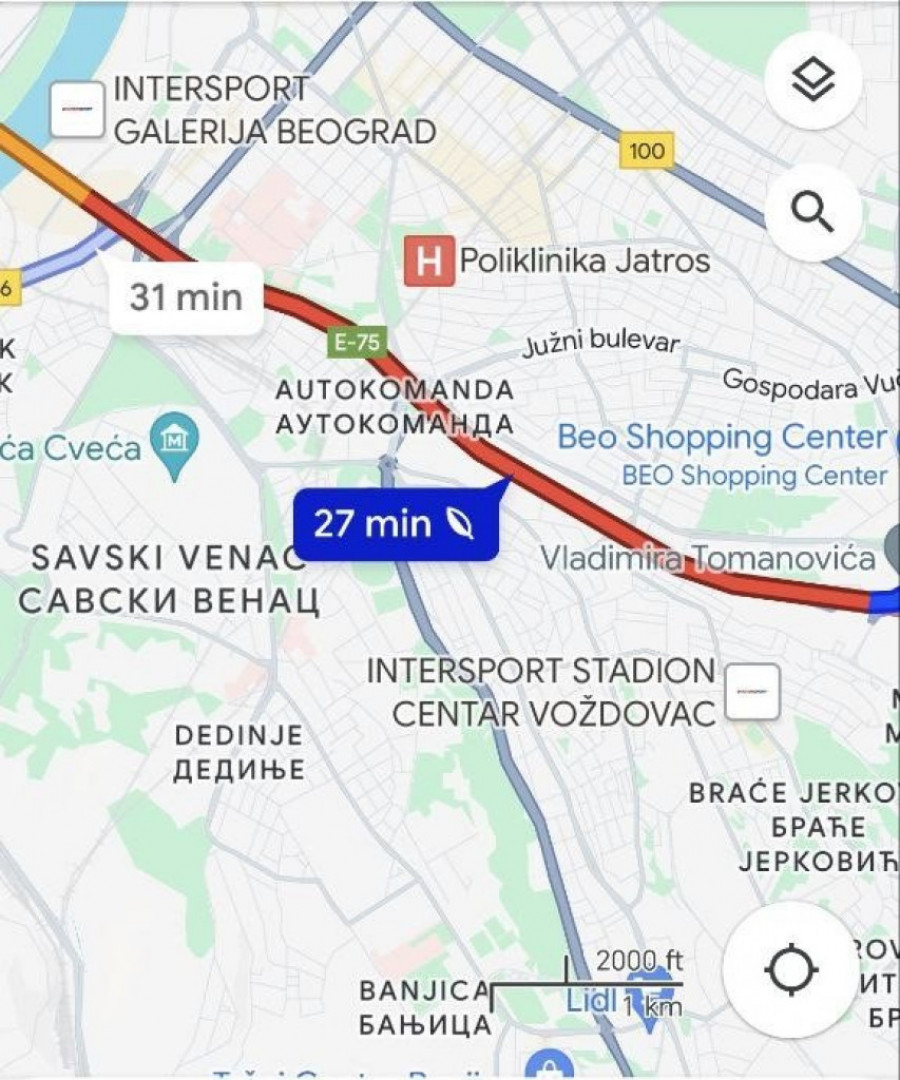This screenshot has width=900, height=1080.
Task: Open Intersport Stadion Centar Voždovac marker
Action: click(752, 691)
